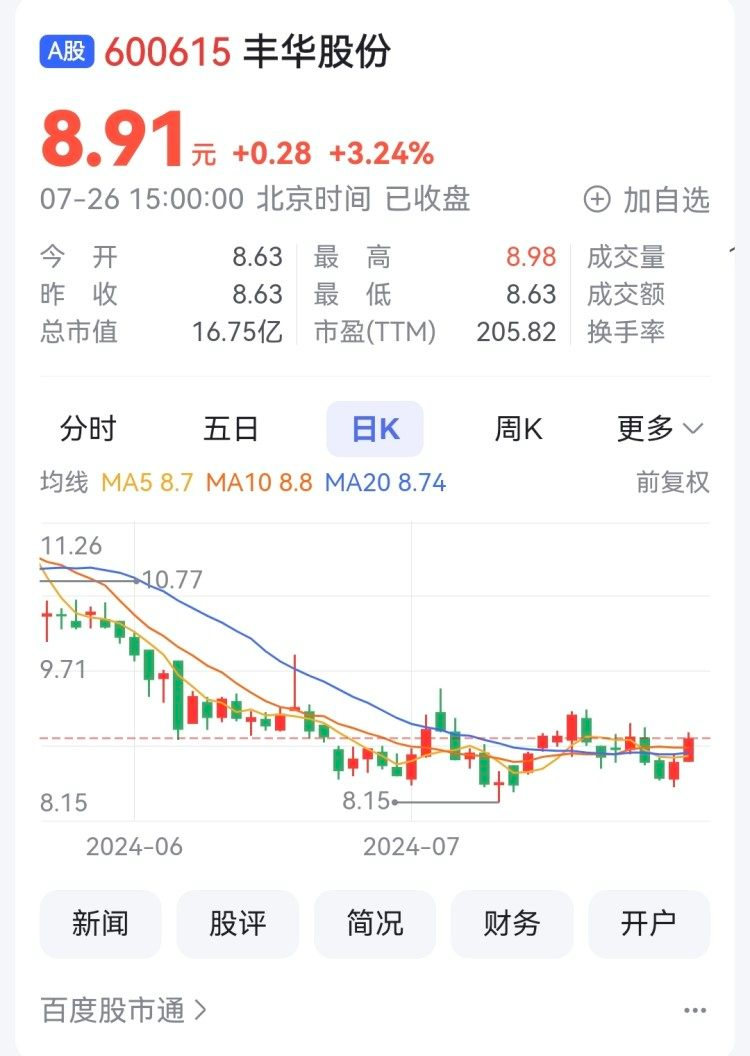The width and height of the screenshot is (750, 1056).
Task: Switch to the 周K chart tab
Action: coord(518,429)
